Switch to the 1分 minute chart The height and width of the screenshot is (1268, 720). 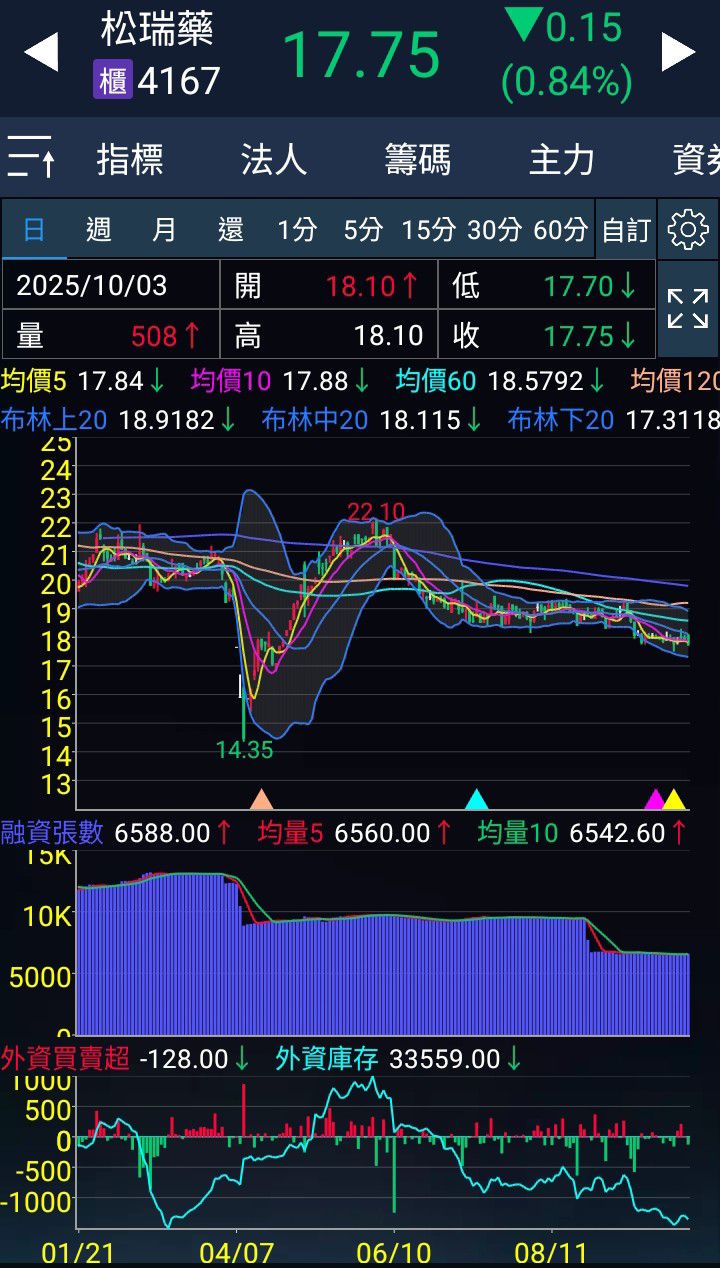pos(296,230)
